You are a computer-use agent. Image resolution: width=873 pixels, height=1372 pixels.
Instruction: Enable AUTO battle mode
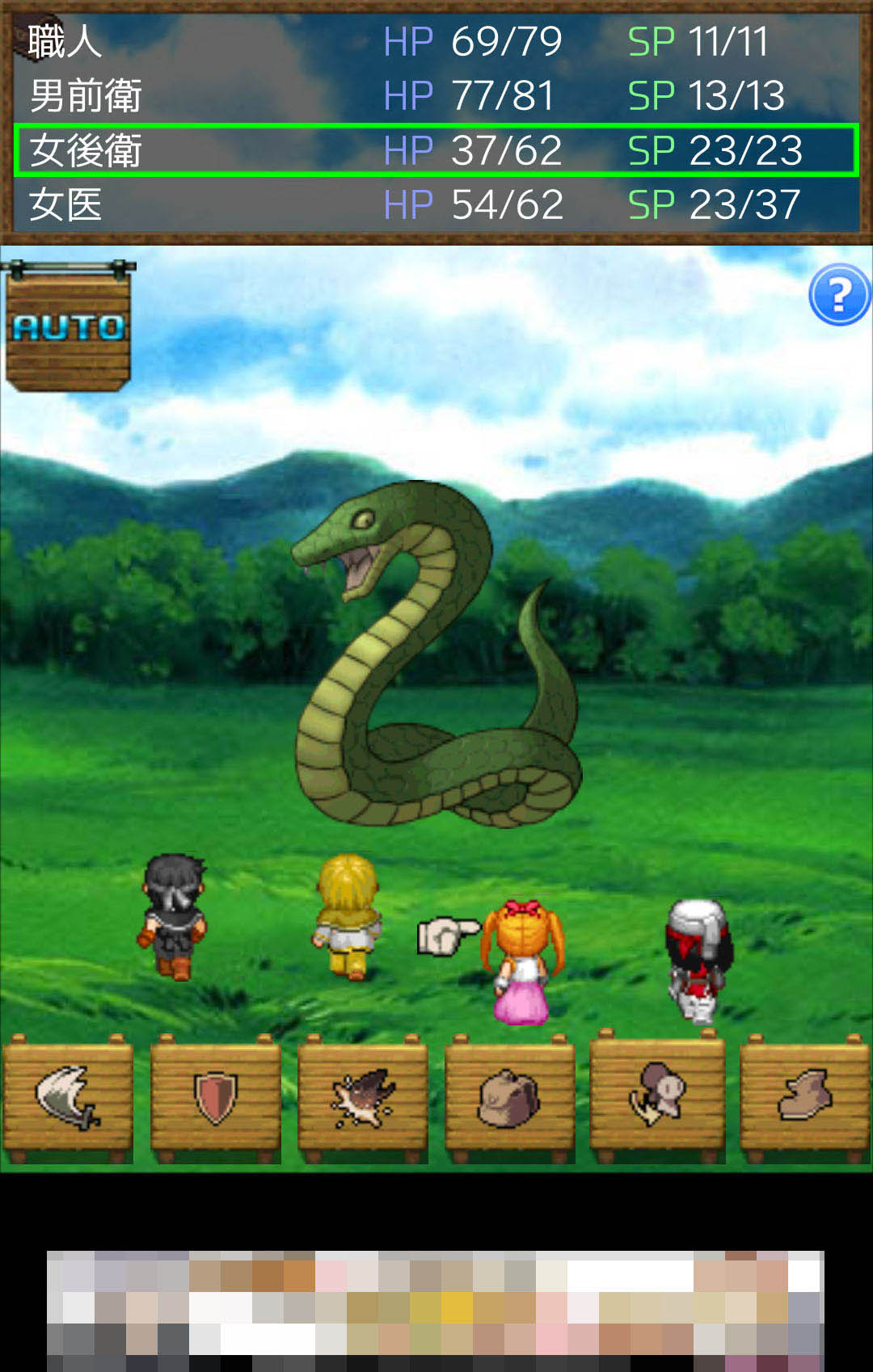pos(68,327)
